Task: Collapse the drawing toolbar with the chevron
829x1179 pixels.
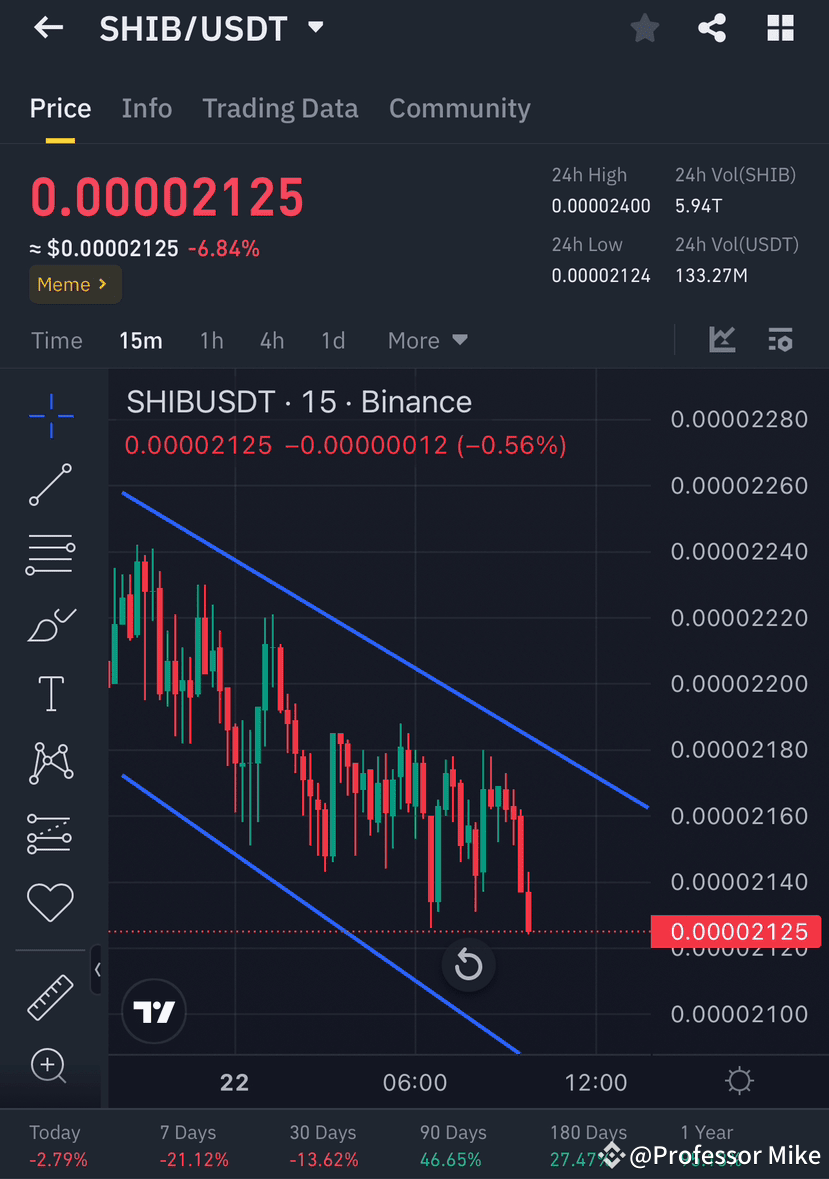Action: pos(97,970)
